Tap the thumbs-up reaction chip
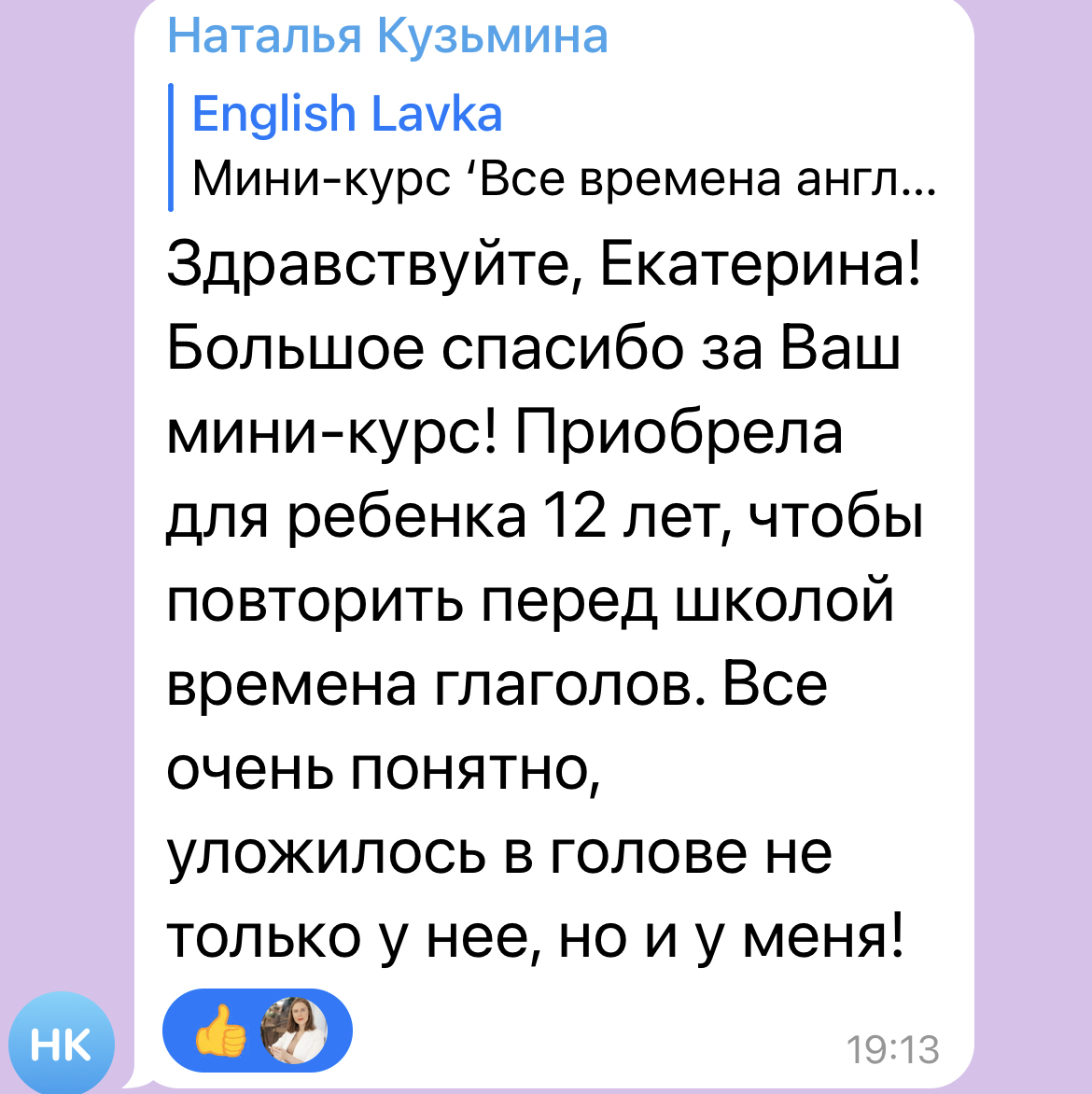Screen dimensions: 1092x1094 (x=257, y=1031)
